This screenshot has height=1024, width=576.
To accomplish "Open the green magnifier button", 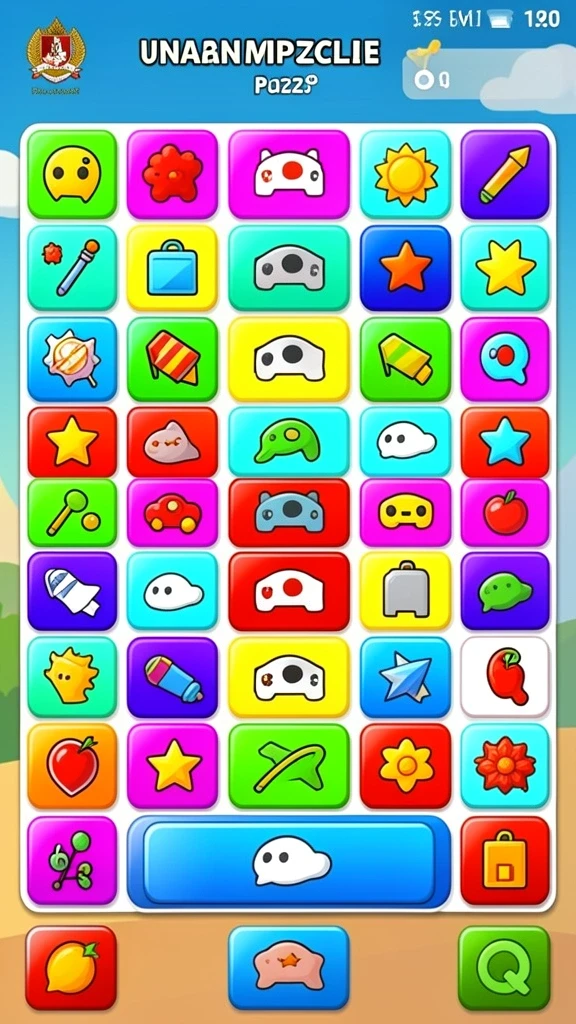I will pos(504,968).
